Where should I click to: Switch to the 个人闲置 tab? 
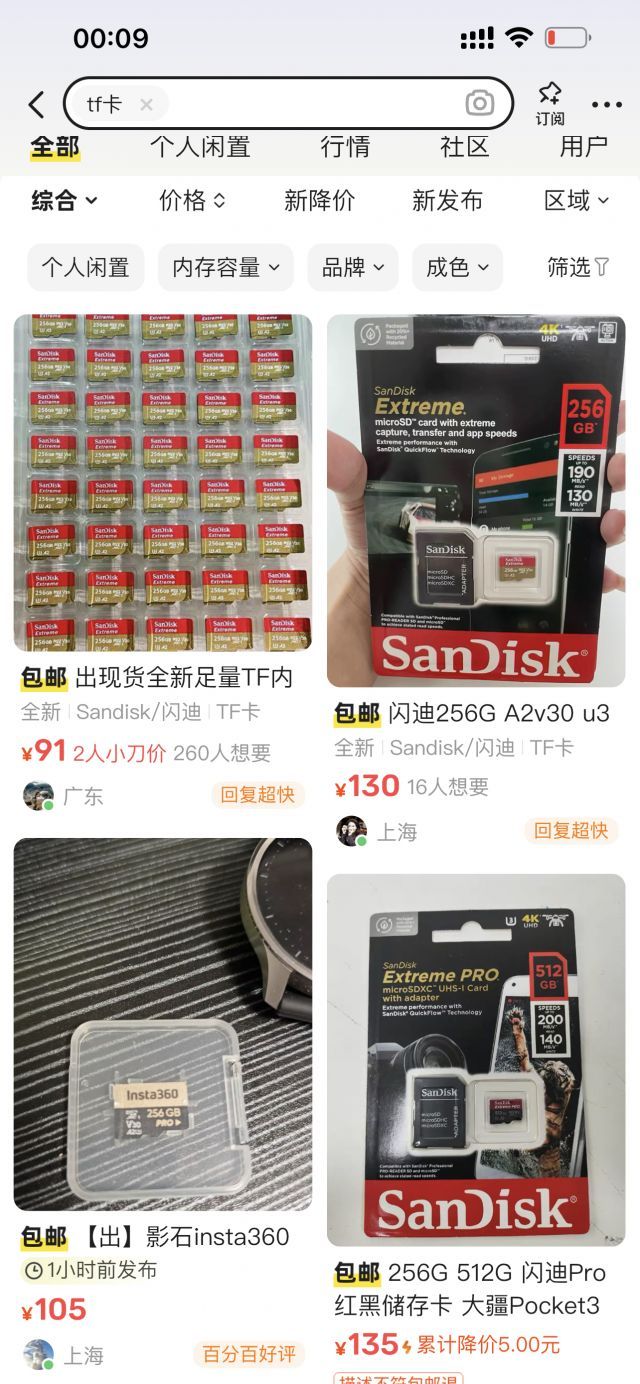[x=199, y=147]
